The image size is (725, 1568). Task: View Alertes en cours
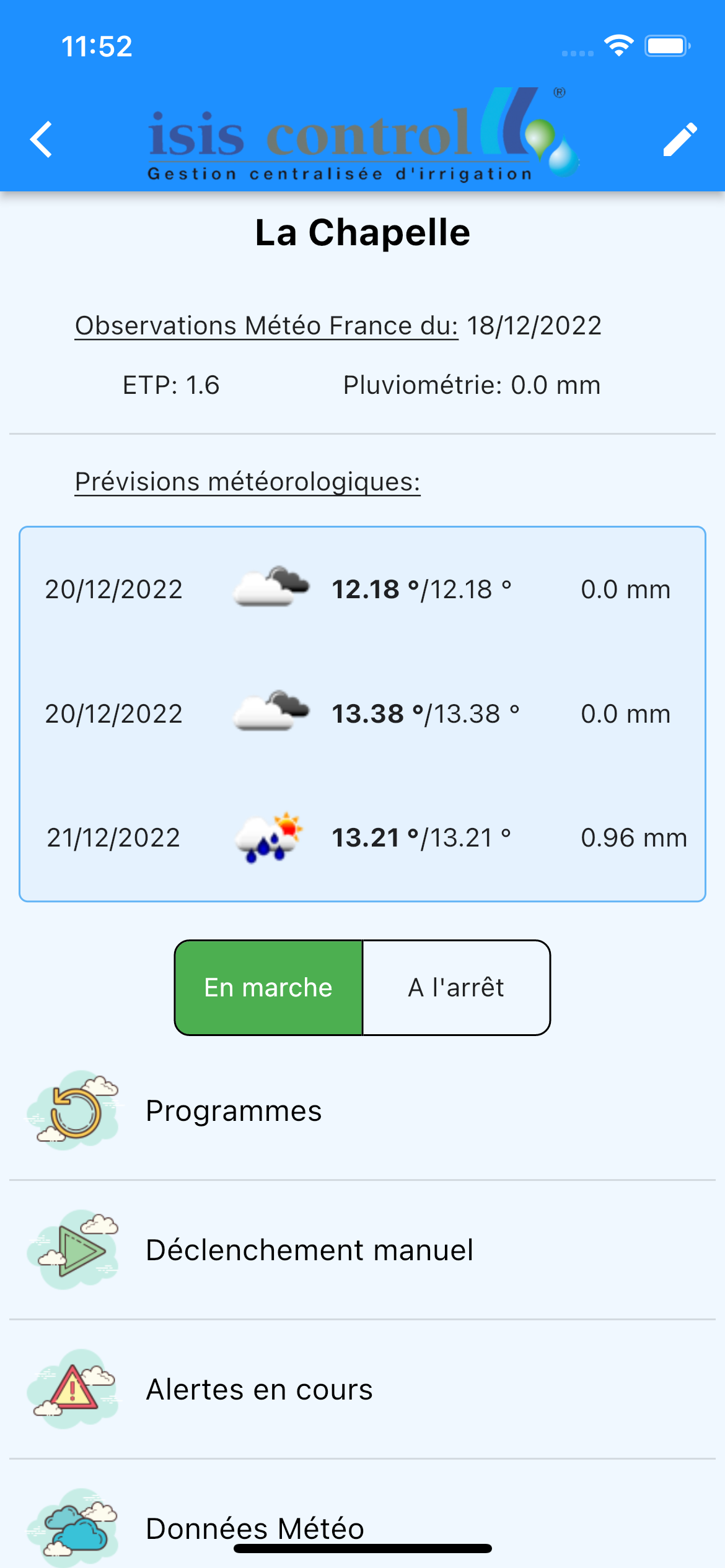pyautogui.click(x=259, y=1389)
